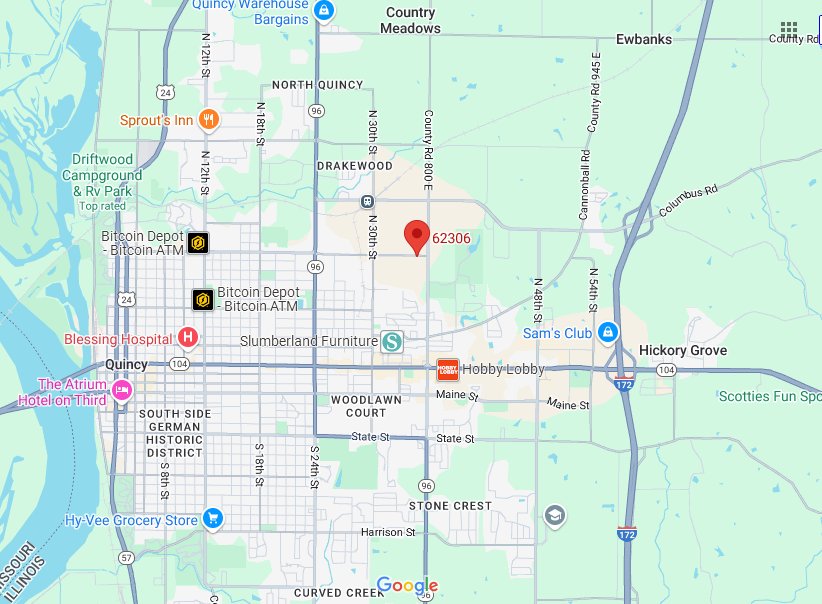Open the Bitcoin Depot marker near N 12th St
The width and height of the screenshot is (822, 604).
[198, 242]
